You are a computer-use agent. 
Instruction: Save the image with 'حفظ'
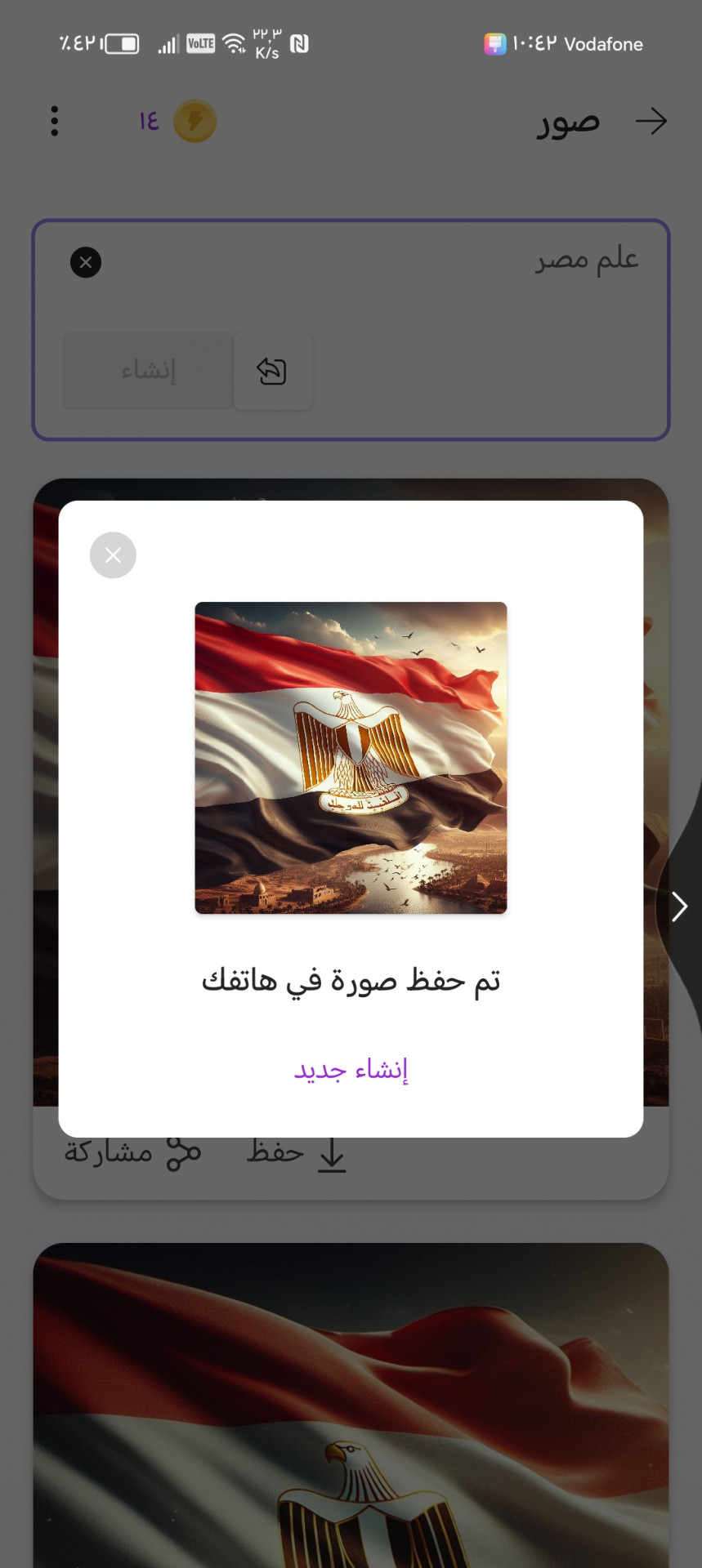point(296,1154)
